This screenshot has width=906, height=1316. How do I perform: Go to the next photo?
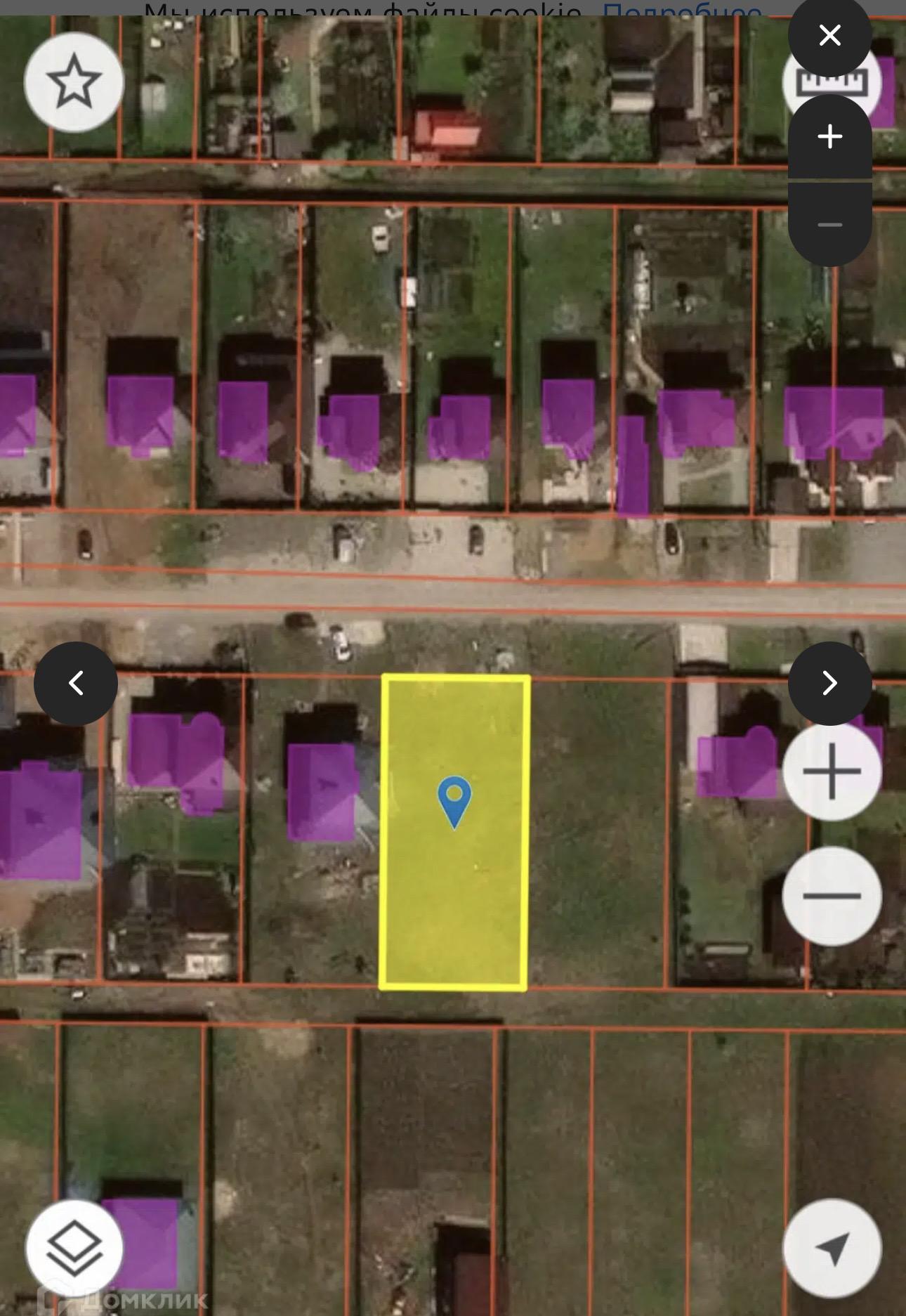(829, 683)
